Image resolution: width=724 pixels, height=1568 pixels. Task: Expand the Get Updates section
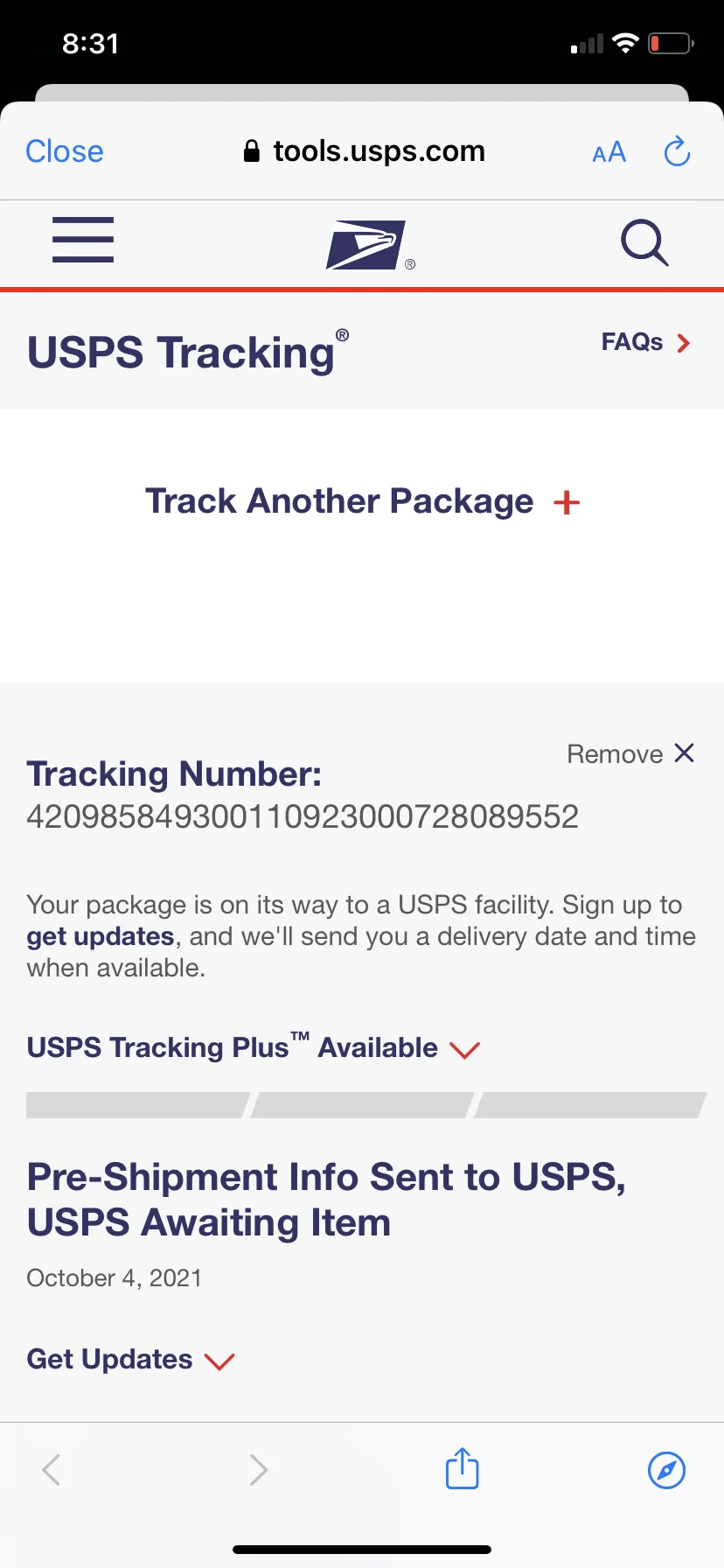pyautogui.click(x=131, y=1359)
